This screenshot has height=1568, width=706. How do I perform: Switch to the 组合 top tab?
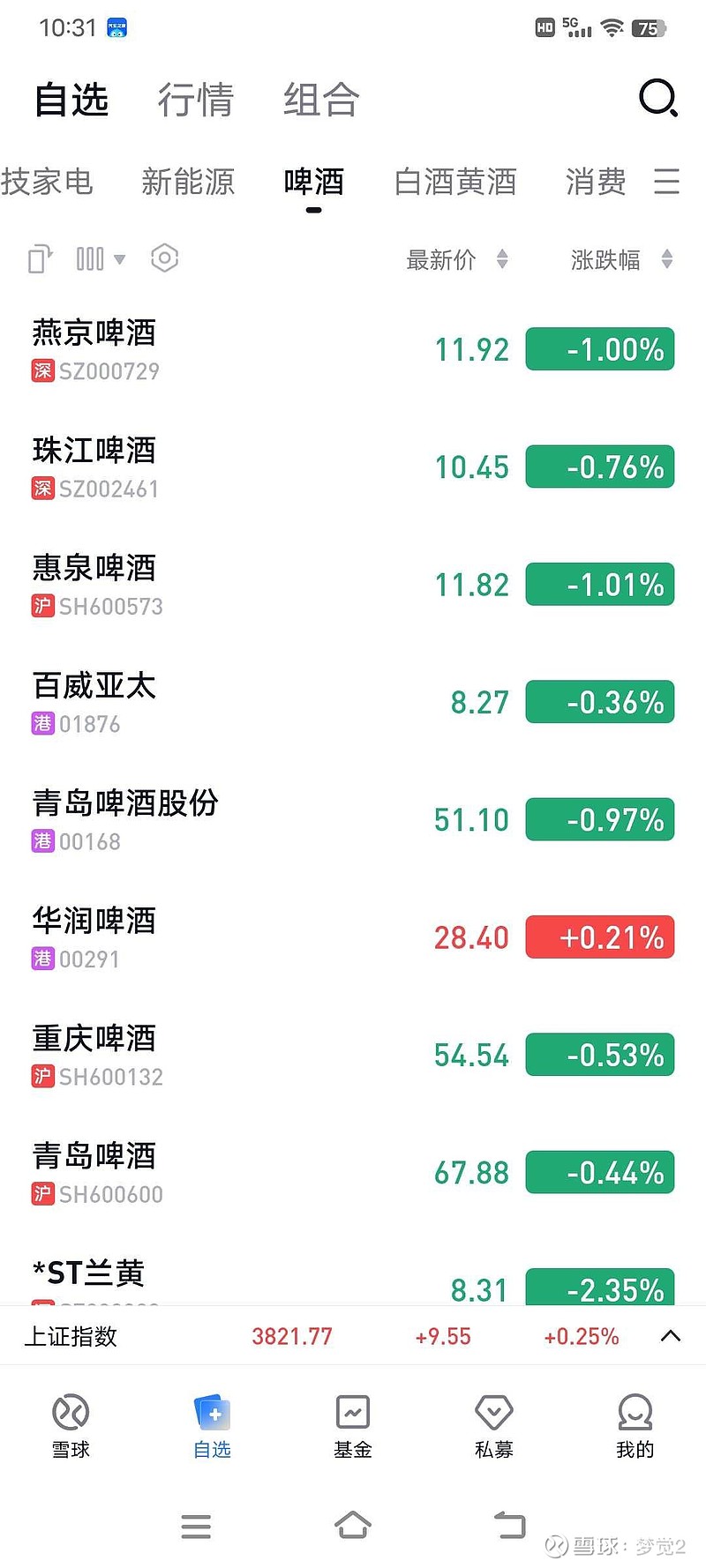click(321, 100)
